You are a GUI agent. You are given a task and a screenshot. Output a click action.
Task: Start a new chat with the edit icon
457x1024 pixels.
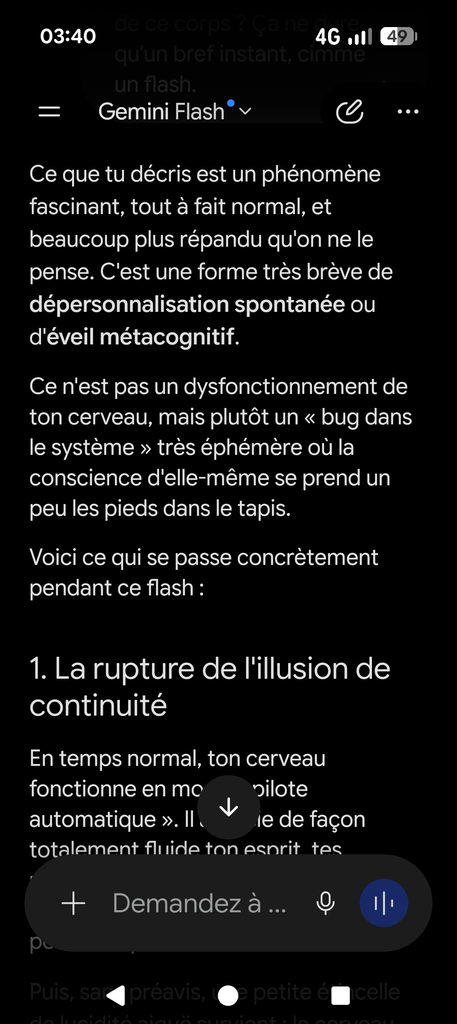click(349, 112)
